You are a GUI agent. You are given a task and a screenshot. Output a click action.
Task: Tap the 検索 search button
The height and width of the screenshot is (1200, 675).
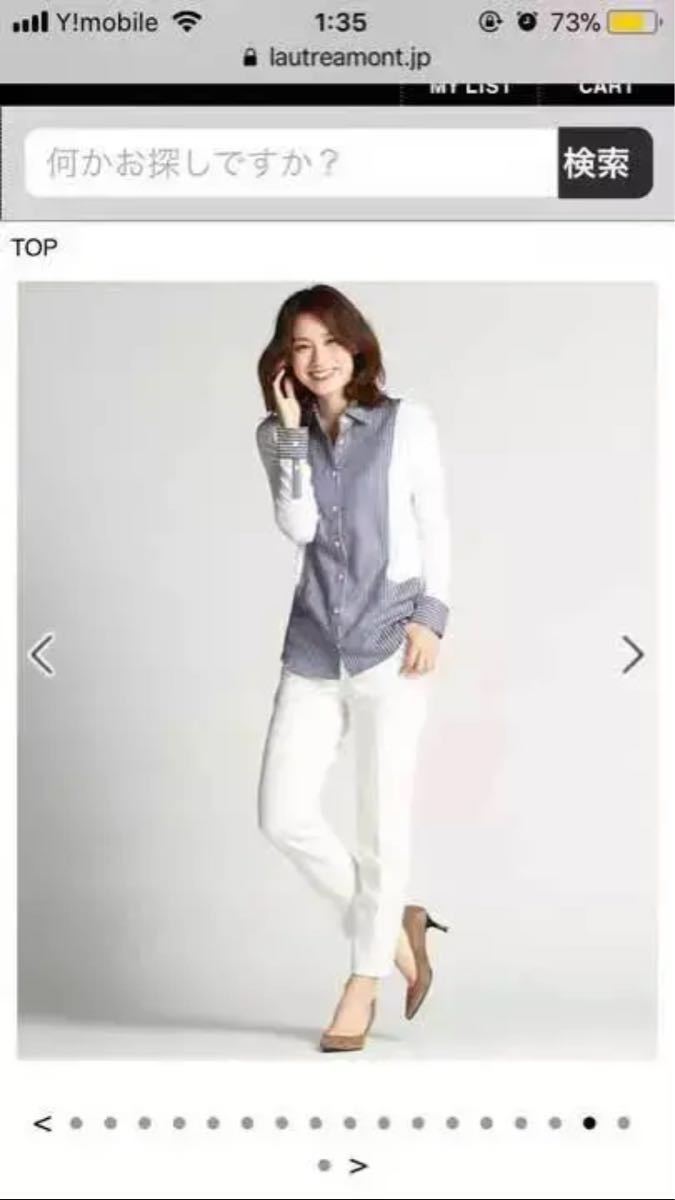pos(604,163)
